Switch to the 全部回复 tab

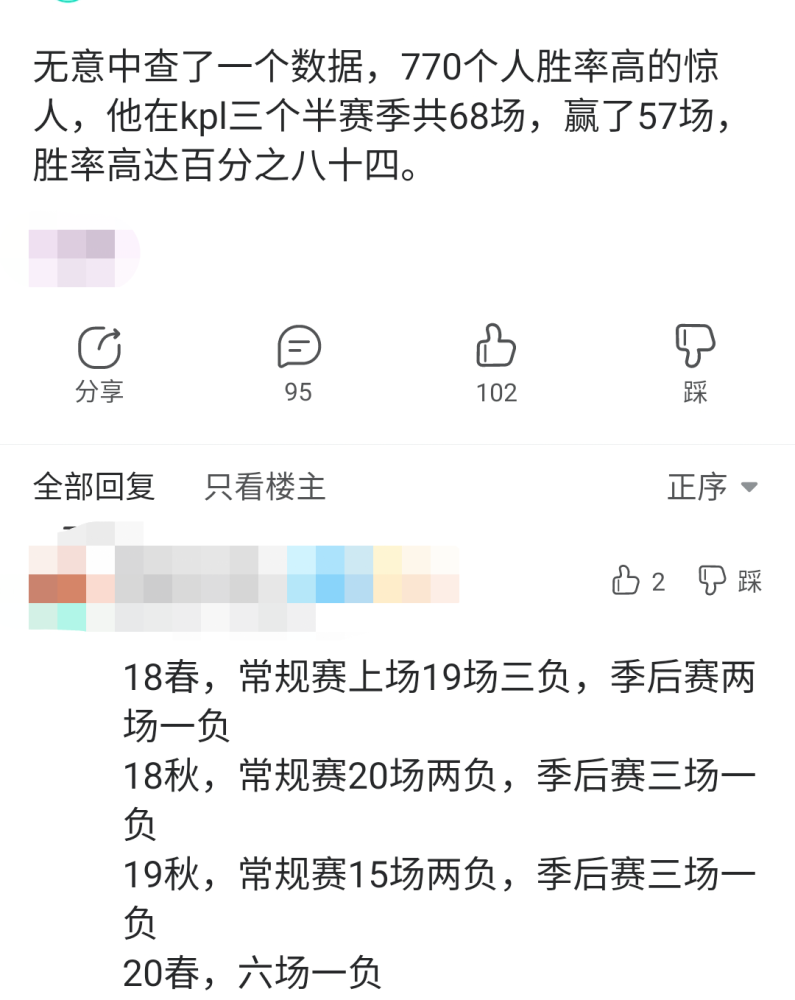click(x=93, y=487)
